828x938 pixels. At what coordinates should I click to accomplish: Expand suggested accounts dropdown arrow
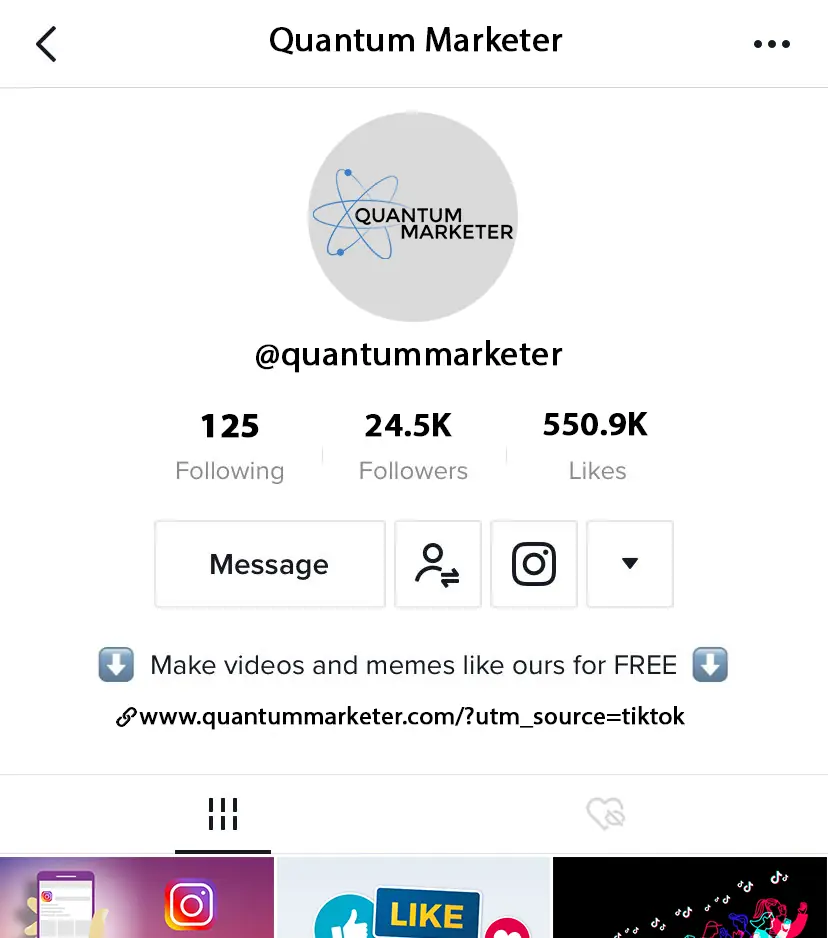pyautogui.click(x=629, y=564)
